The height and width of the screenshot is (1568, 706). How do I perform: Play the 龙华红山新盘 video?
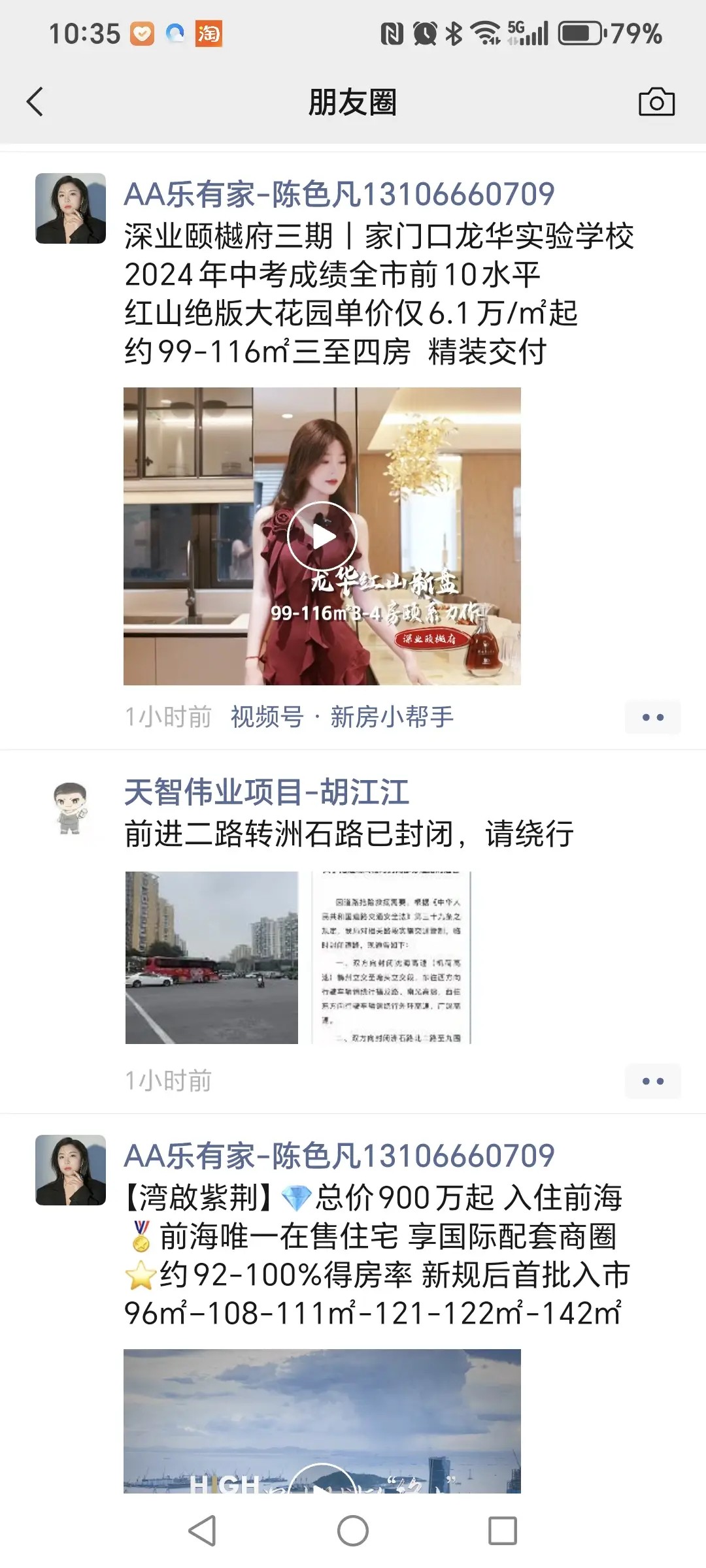tap(322, 536)
